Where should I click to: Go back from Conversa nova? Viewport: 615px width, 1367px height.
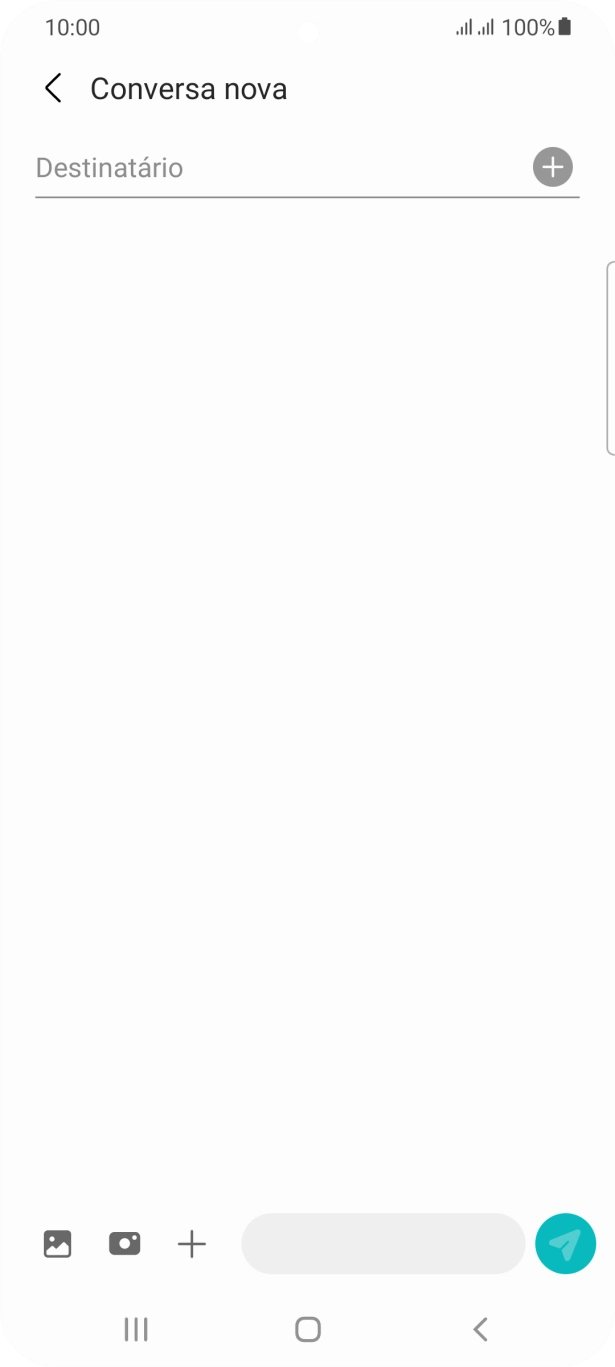tap(53, 89)
